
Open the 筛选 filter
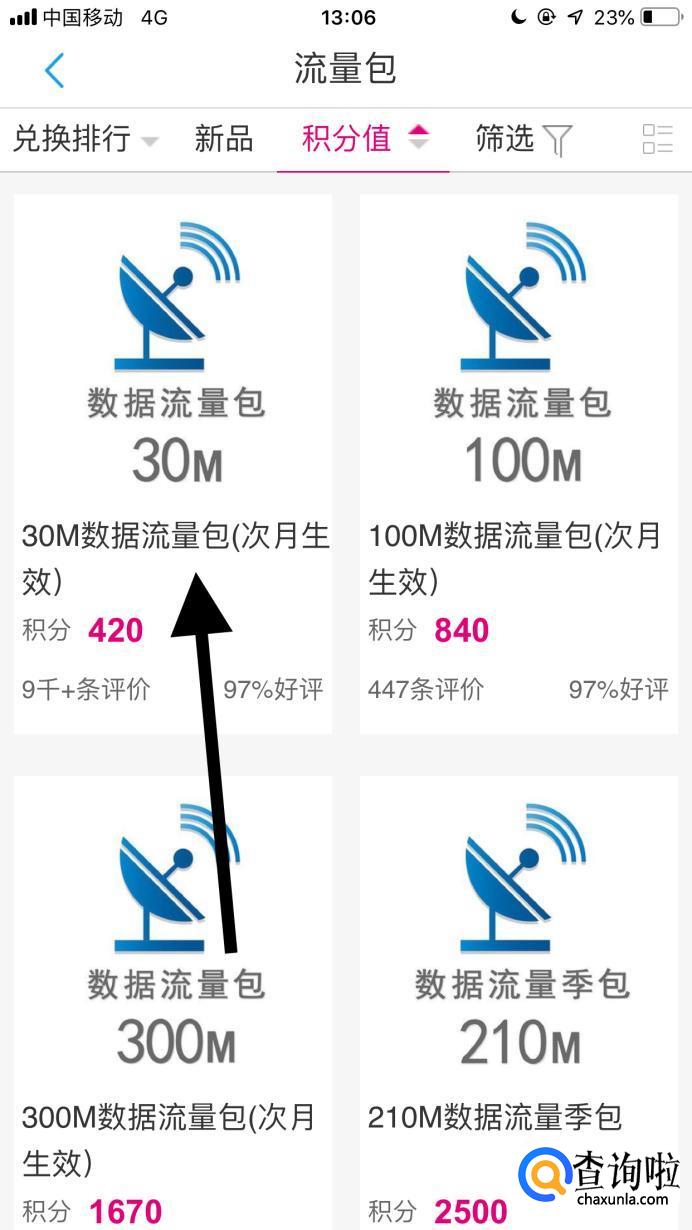(523, 139)
